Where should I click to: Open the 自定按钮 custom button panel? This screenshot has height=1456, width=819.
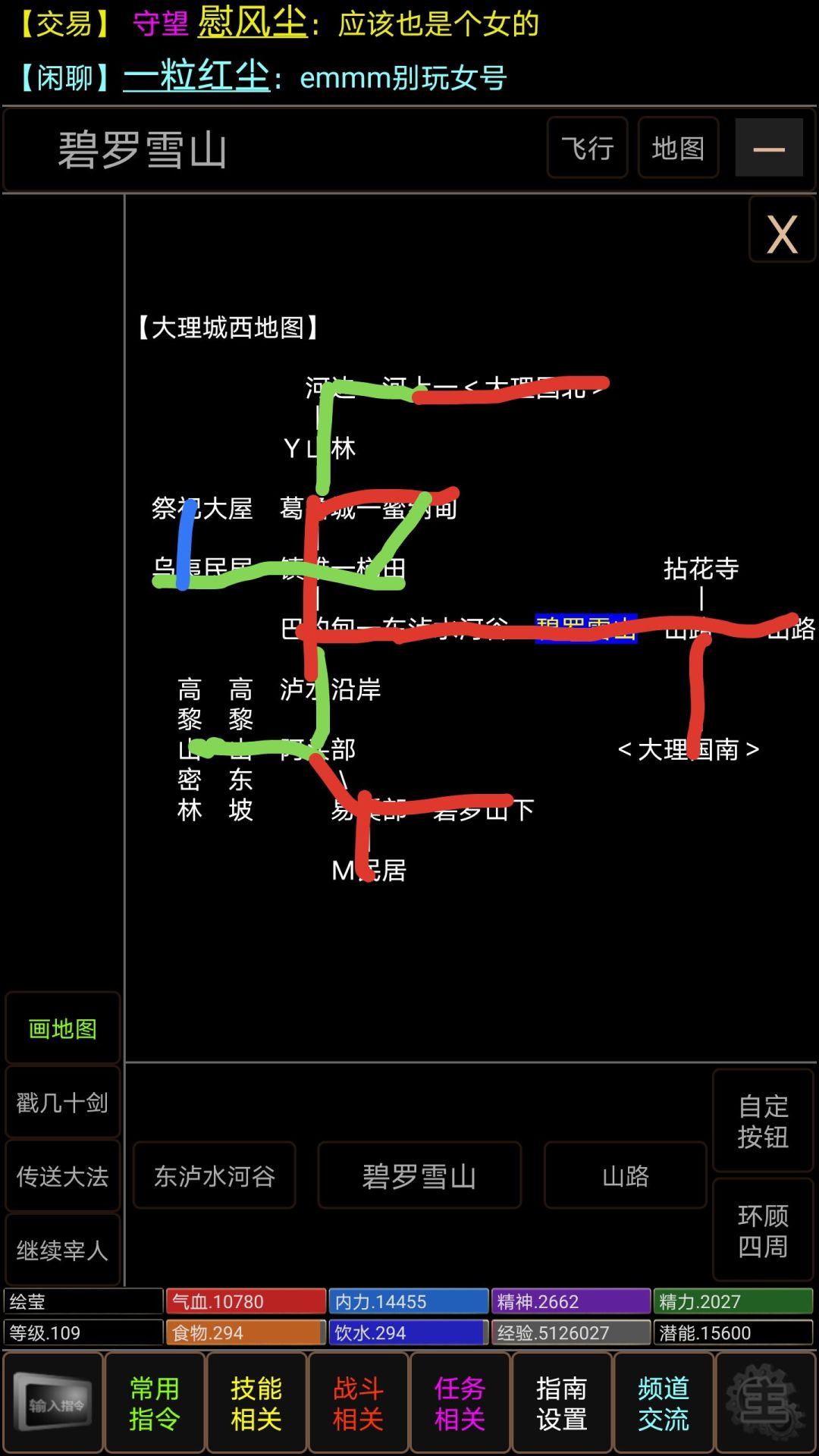click(x=763, y=1122)
